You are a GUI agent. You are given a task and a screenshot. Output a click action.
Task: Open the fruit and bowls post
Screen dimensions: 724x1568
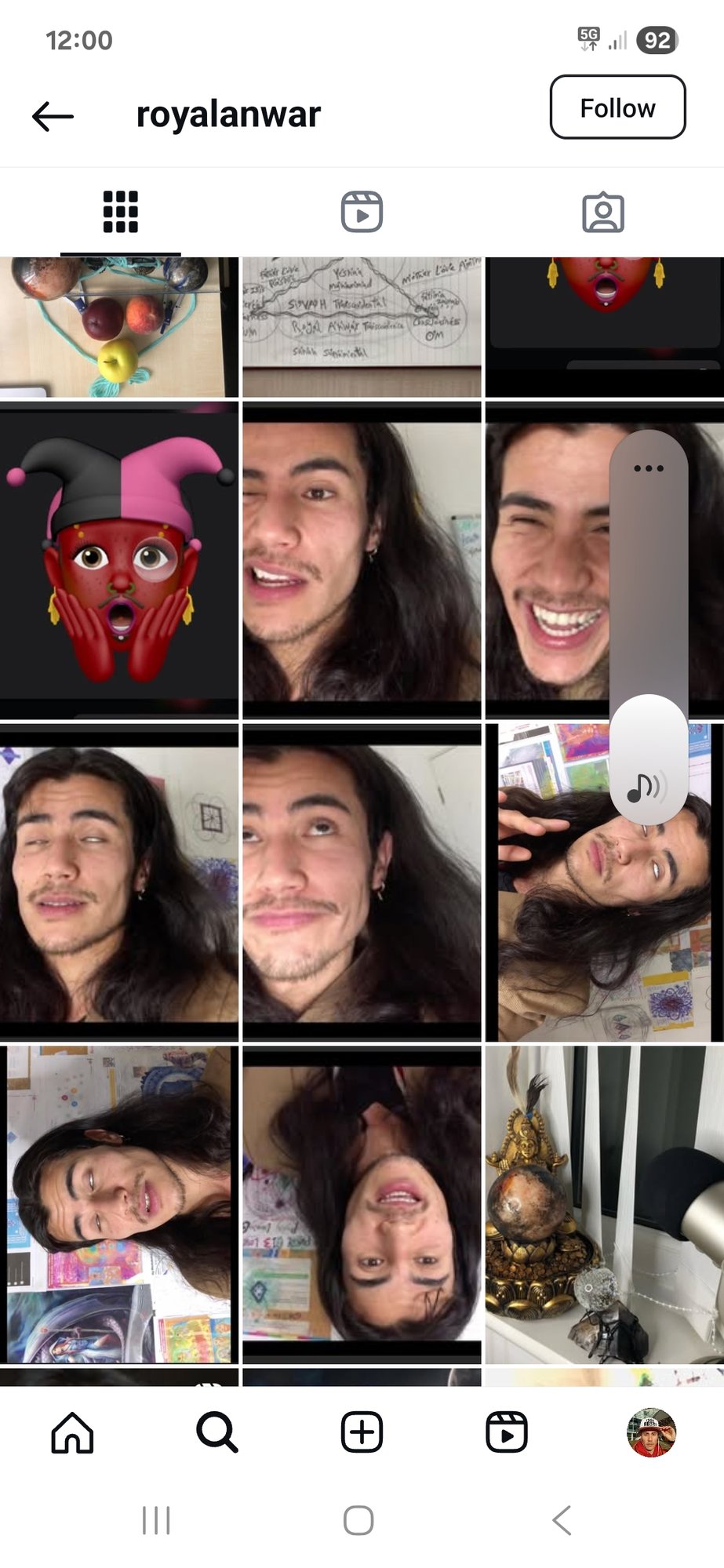click(x=118, y=327)
